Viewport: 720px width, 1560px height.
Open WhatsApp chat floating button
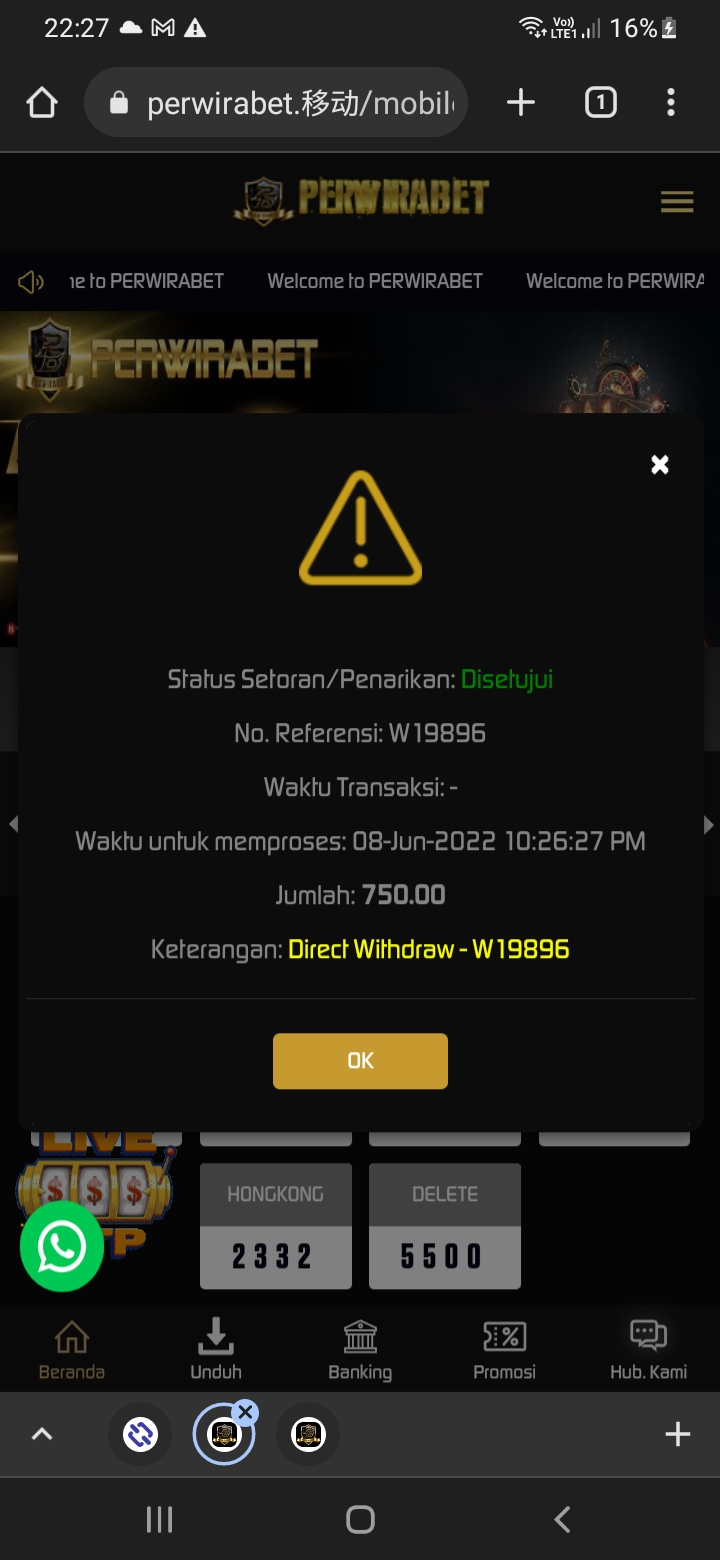62,1246
